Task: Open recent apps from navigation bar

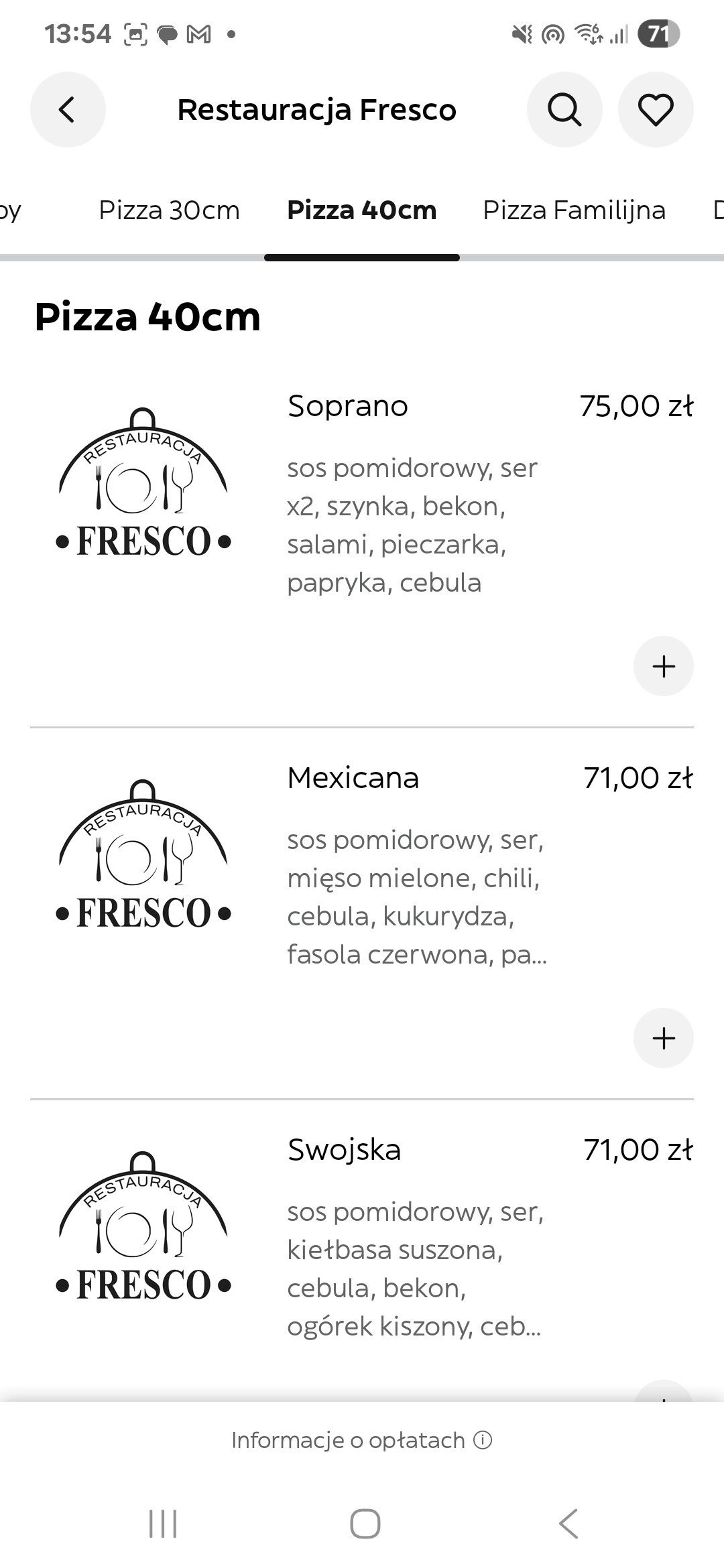Action: point(163,1524)
